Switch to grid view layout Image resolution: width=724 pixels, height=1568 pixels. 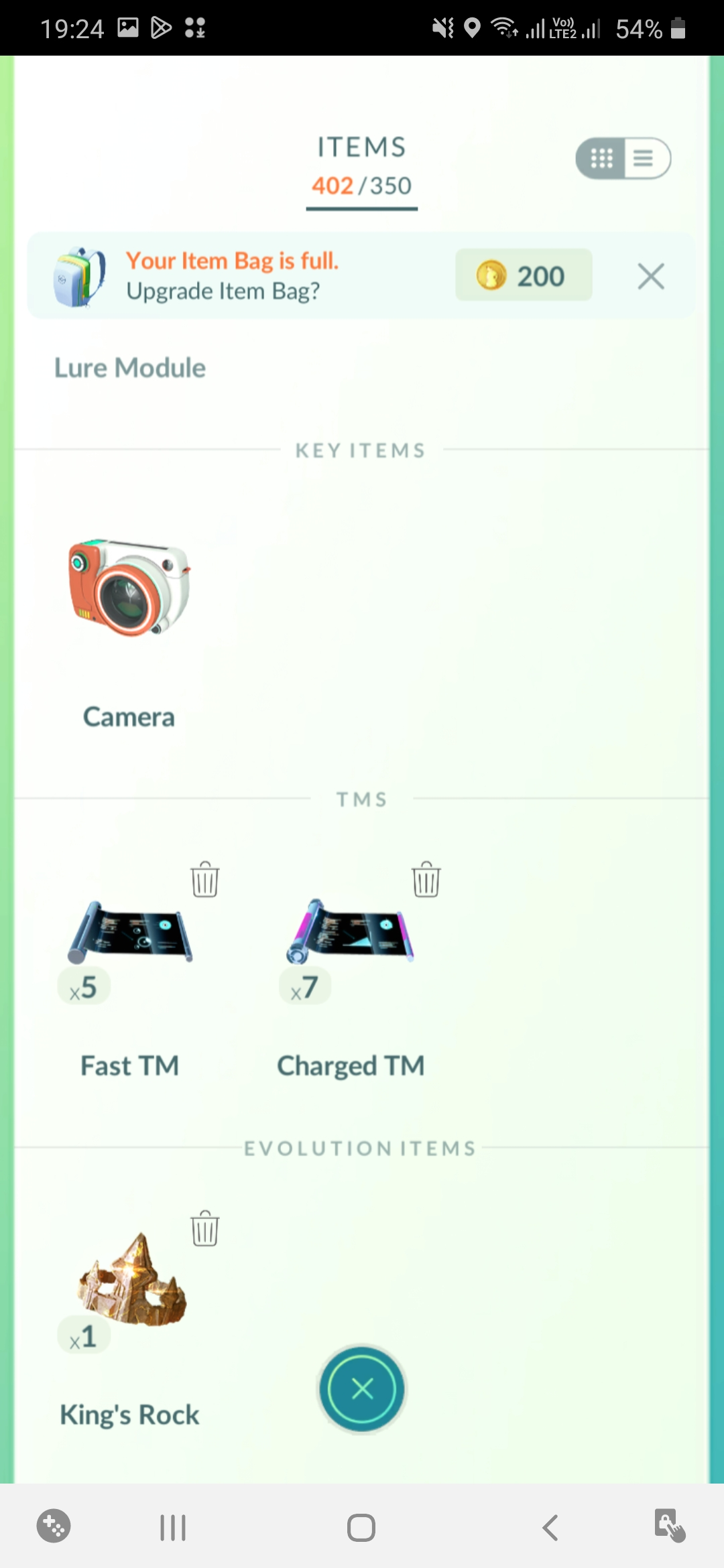point(601,158)
